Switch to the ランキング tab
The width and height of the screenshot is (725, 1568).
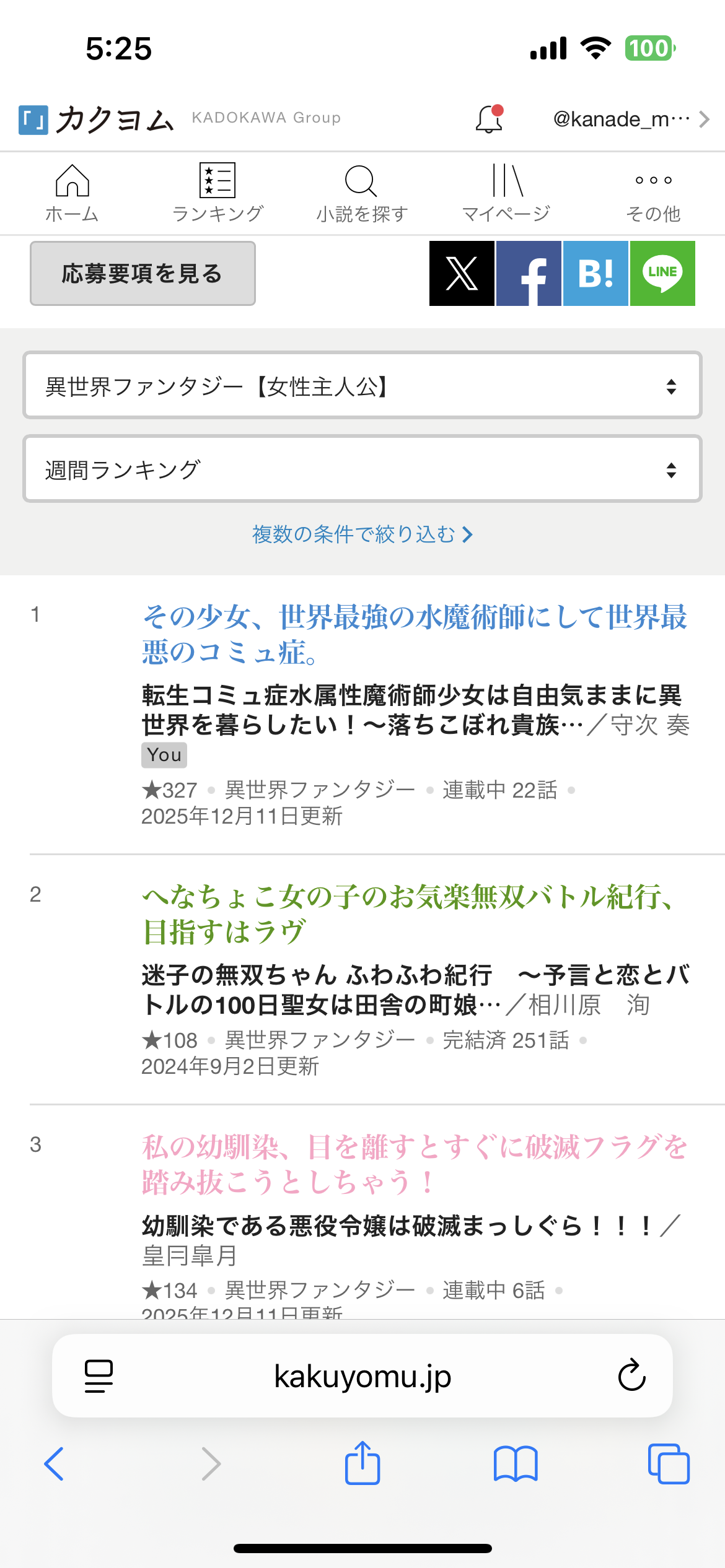pyautogui.click(x=217, y=193)
